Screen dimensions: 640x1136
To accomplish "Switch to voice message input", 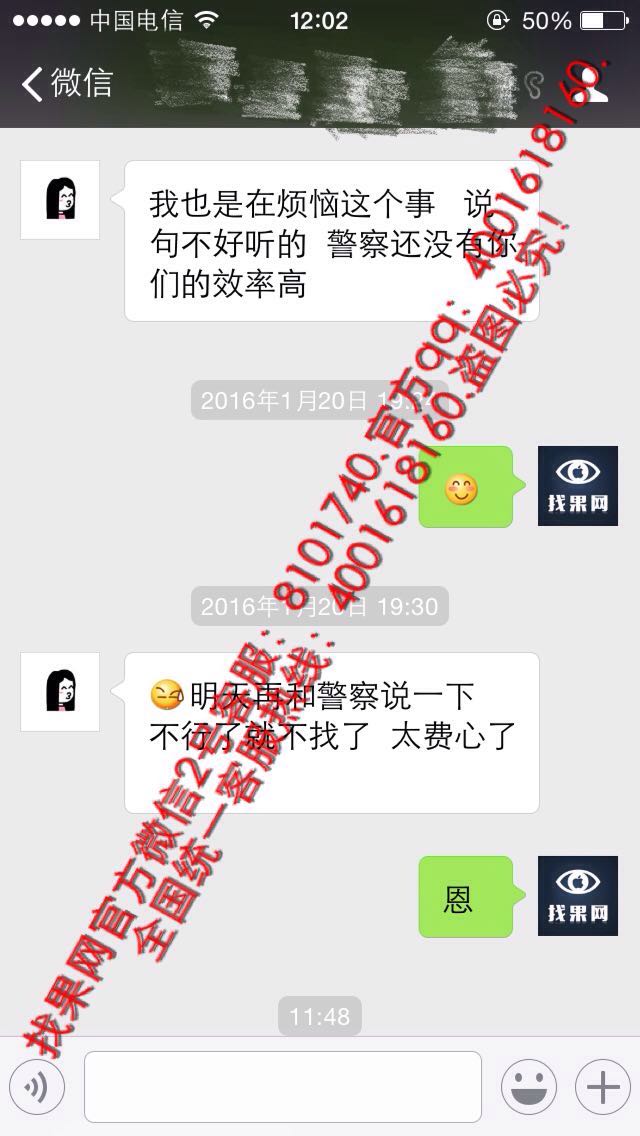I will coord(38,1087).
